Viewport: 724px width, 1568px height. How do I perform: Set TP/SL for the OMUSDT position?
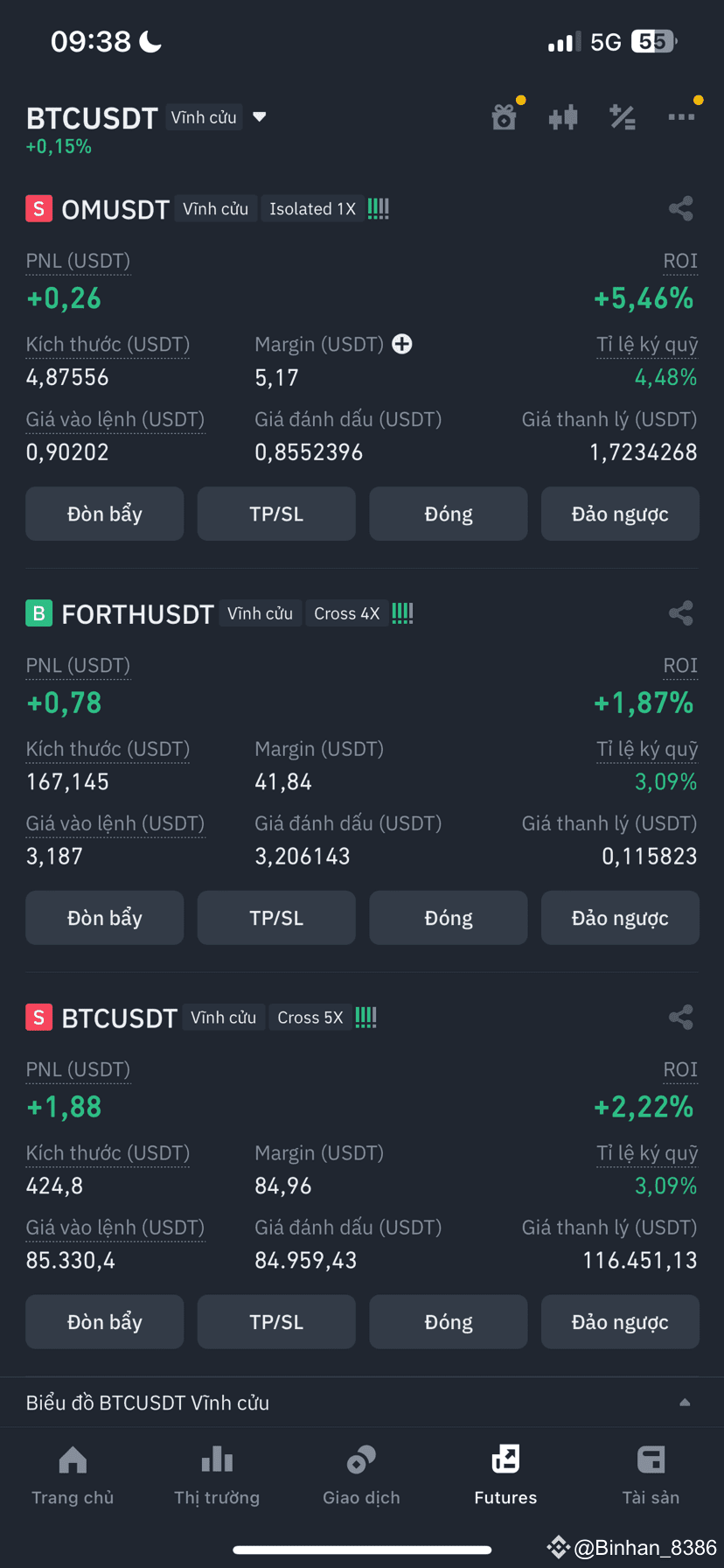click(275, 514)
